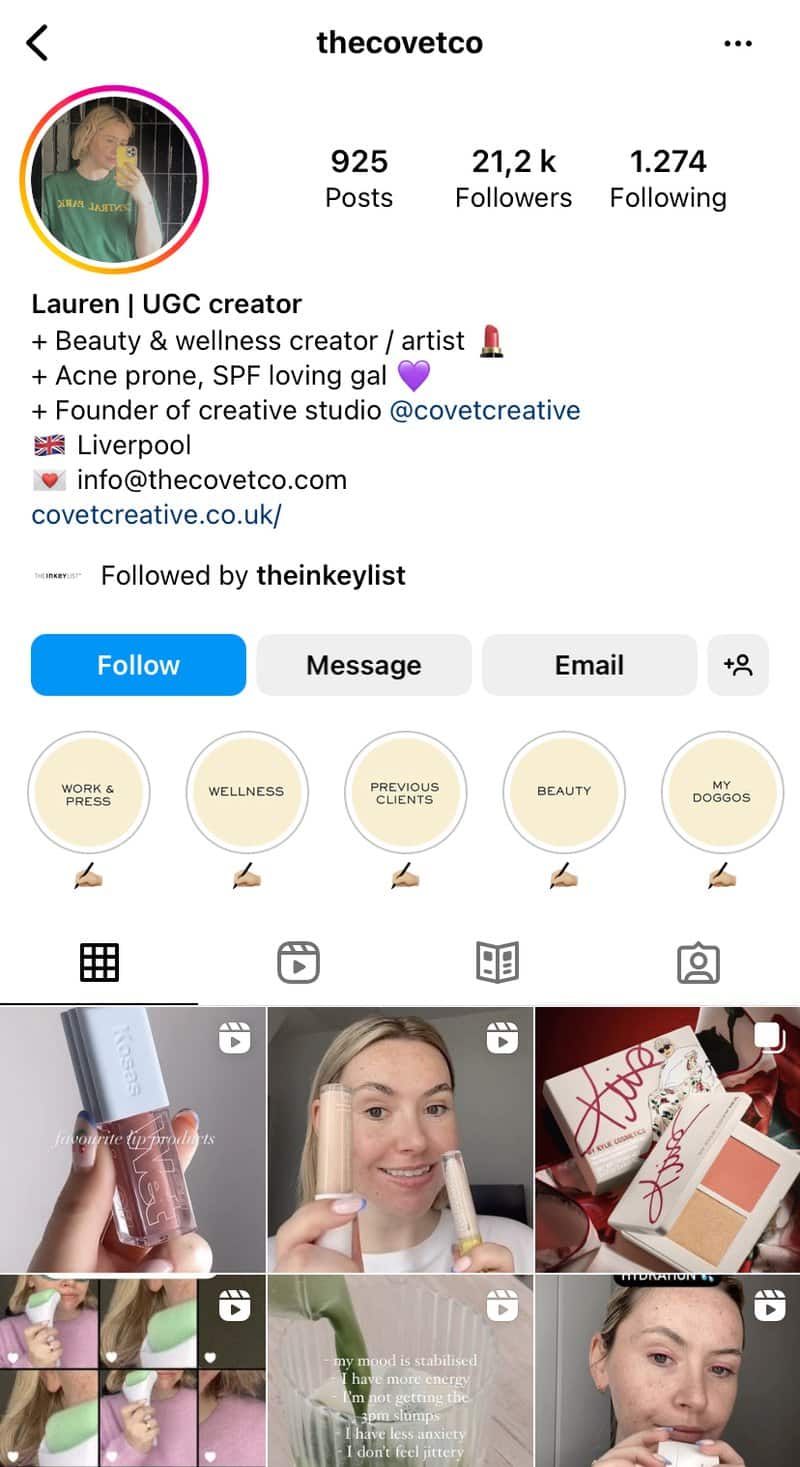The height and width of the screenshot is (1467, 800).
Task: Open suggested accounts with add-person icon
Action: pos(738,665)
